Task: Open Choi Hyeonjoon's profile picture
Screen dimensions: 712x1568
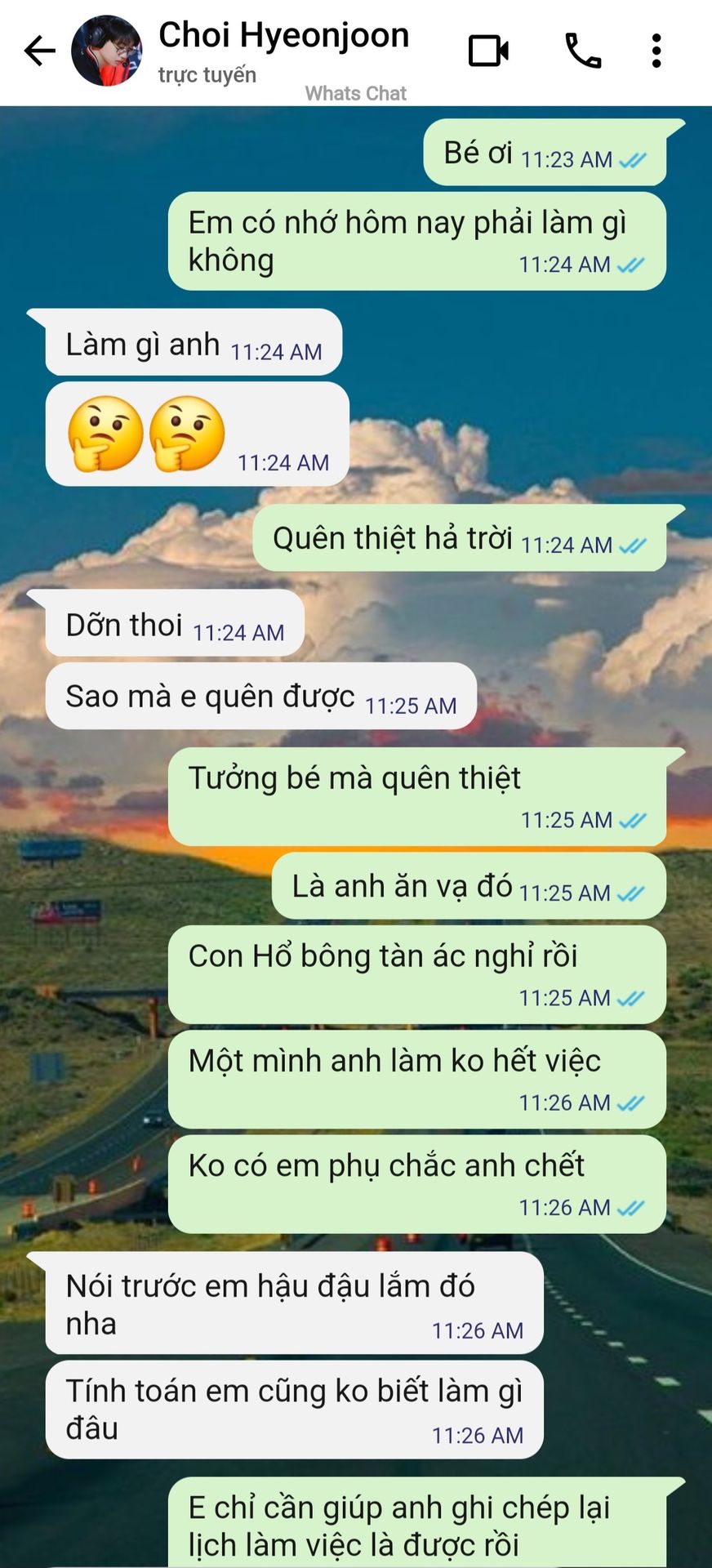Action: coord(107,51)
